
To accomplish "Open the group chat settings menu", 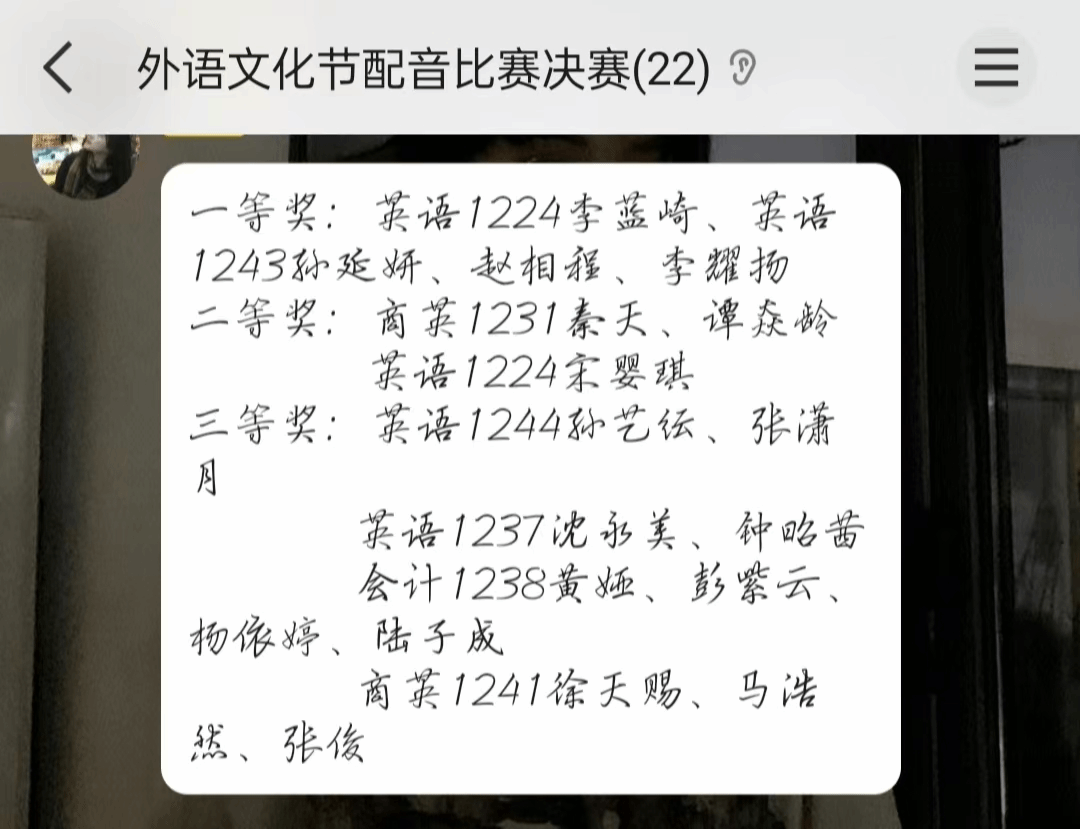I will (996, 69).
